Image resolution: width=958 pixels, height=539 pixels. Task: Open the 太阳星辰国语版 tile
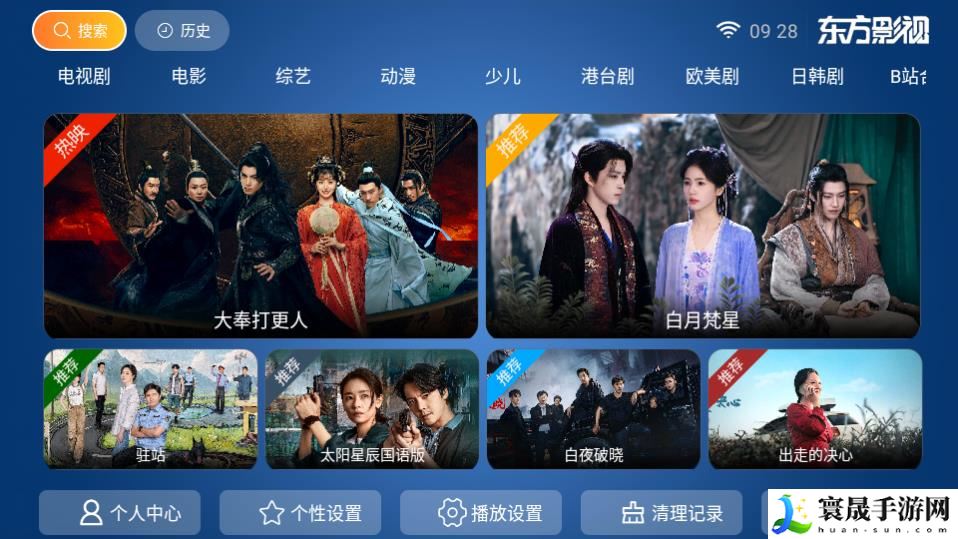[x=372, y=409]
